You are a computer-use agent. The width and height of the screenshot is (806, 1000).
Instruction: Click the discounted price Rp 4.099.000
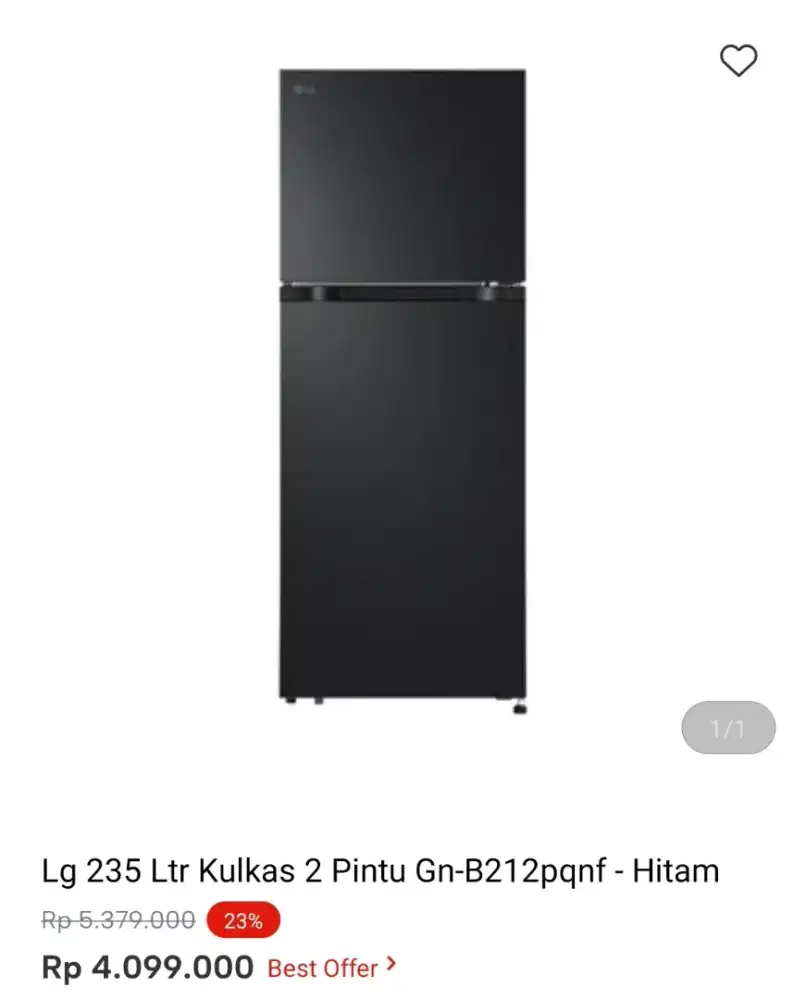(146, 968)
